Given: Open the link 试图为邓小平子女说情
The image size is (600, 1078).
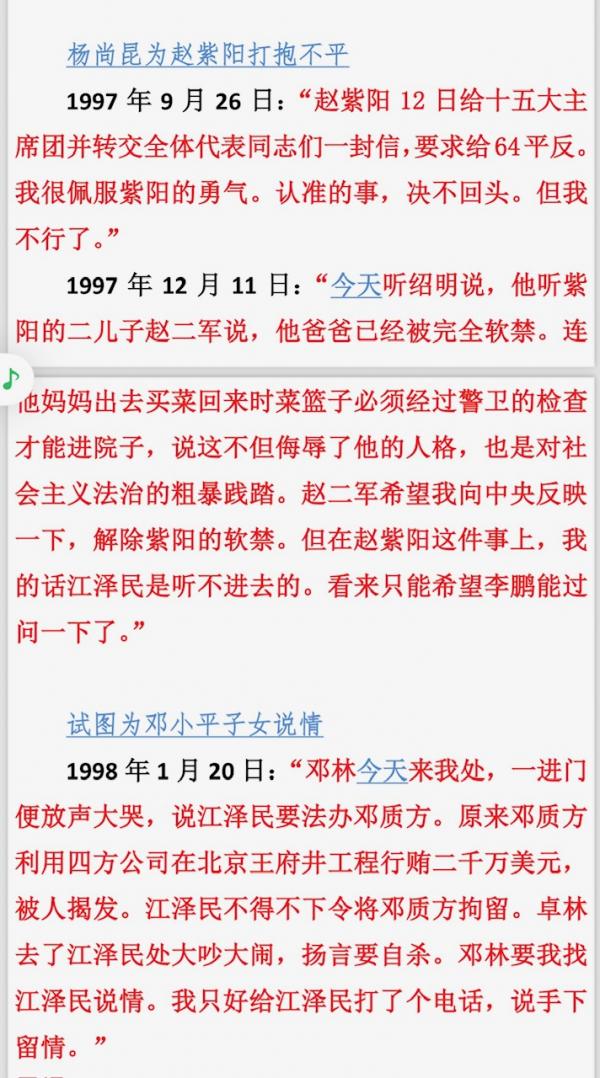Looking at the screenshot, I should [195, 724].
